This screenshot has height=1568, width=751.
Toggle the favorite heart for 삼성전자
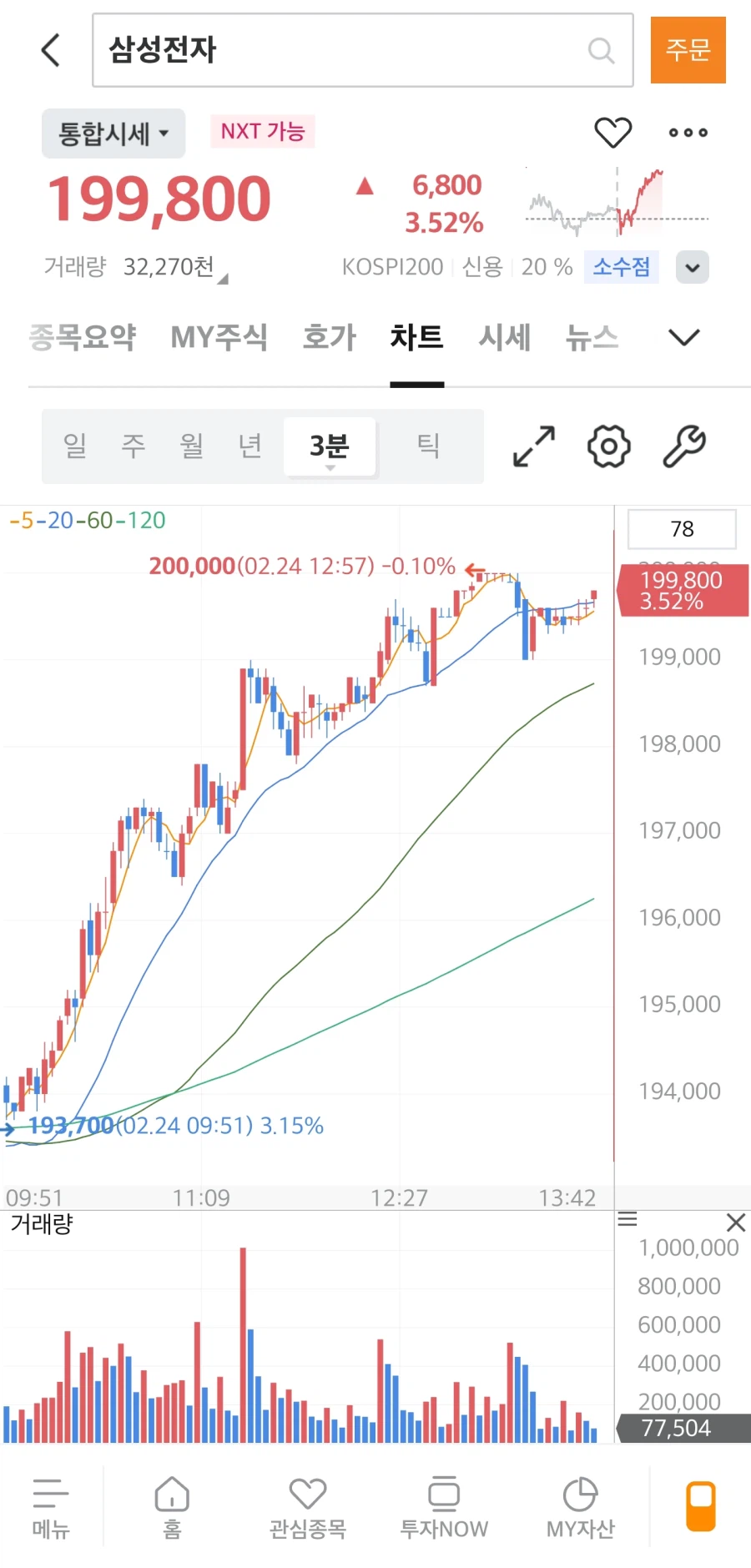click(613, 132)
